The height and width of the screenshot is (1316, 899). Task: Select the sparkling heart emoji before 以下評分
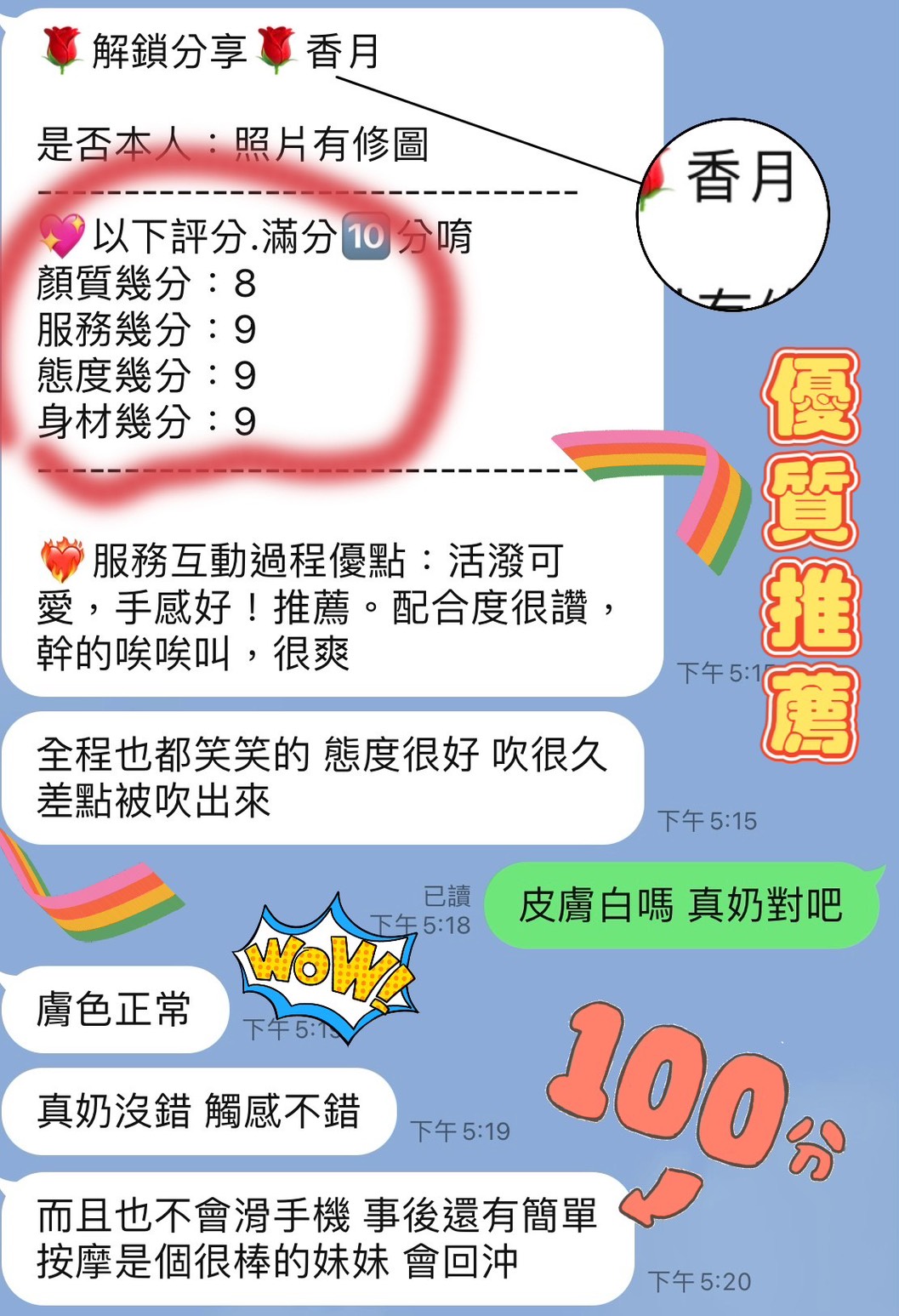pos(64,234)
